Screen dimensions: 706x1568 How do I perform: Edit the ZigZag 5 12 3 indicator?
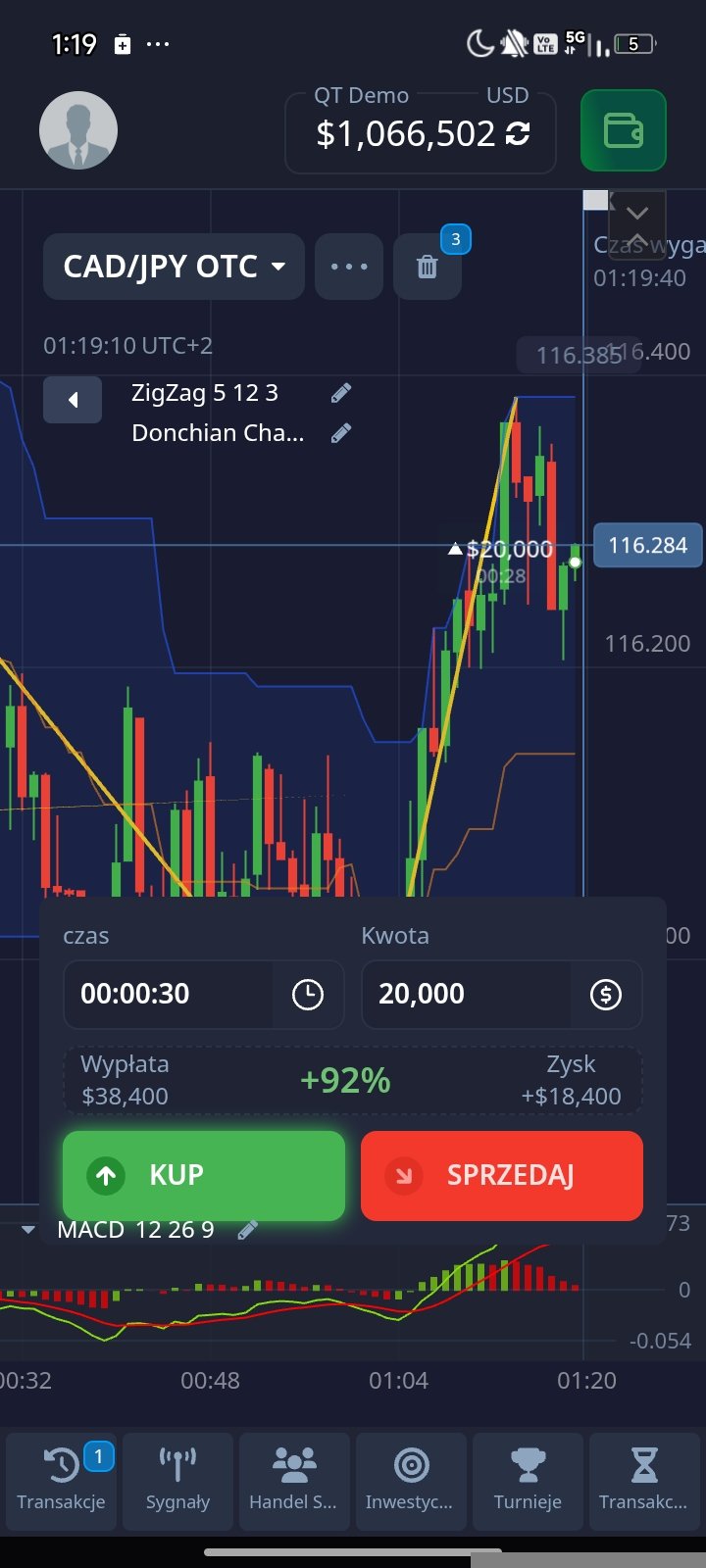click(x=341, y=393)
